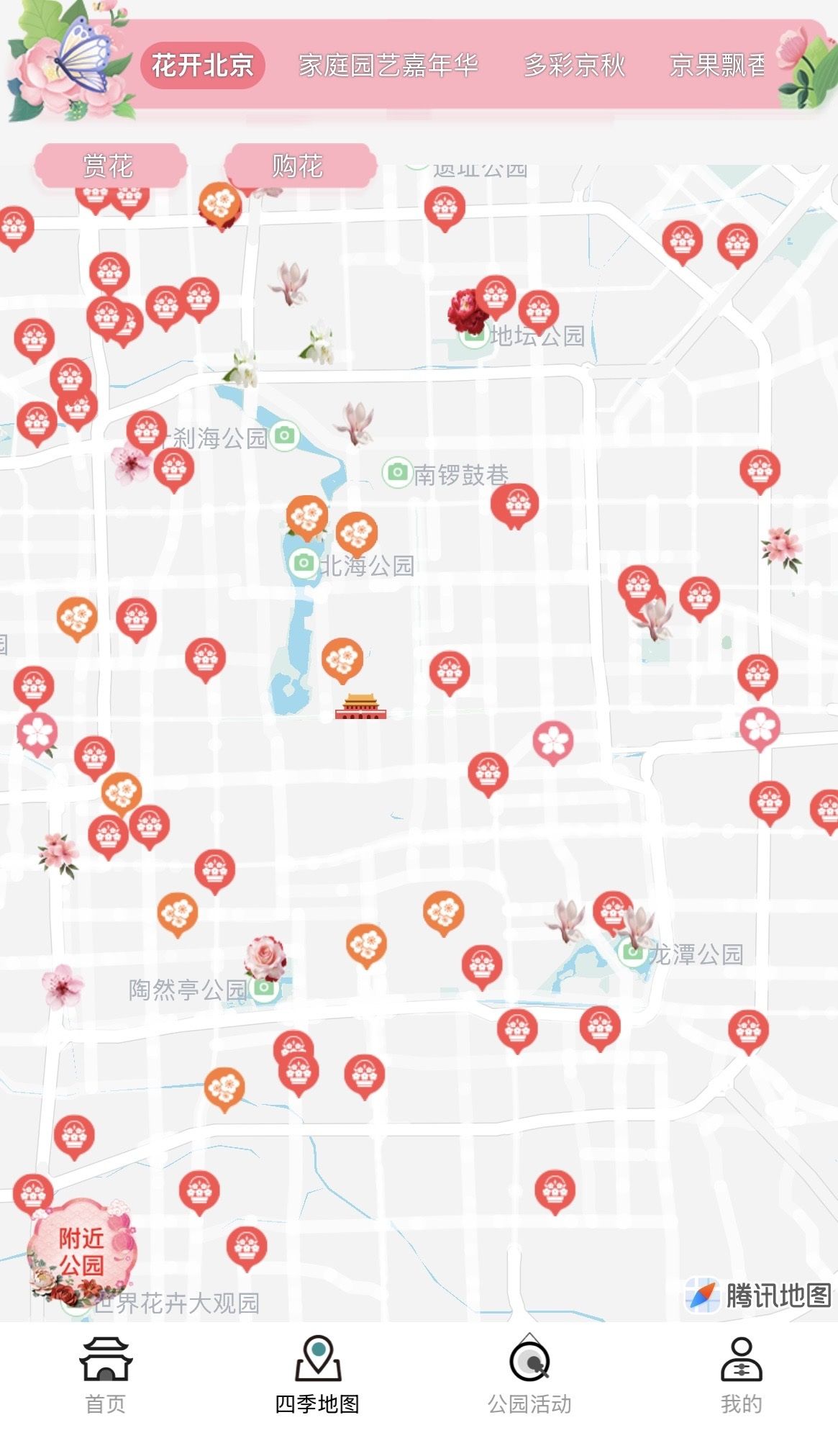Screen dimensions: 838x1456
Task: Tap the 龙潭公园 camera marker
Action: [x=632, y=953]
